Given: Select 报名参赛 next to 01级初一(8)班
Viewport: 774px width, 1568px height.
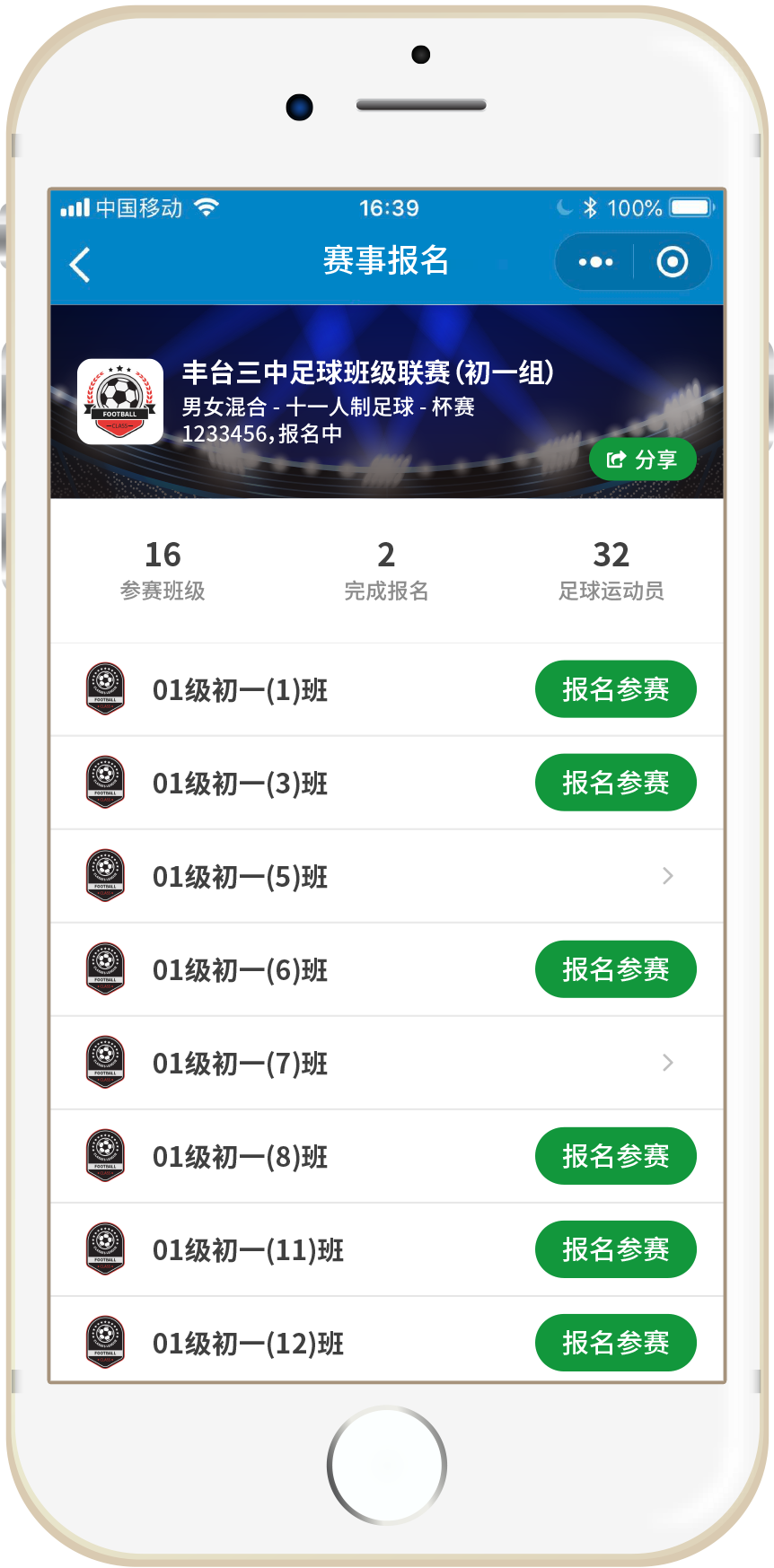Looking at the screenshot, I should (x=615, y=1156).
